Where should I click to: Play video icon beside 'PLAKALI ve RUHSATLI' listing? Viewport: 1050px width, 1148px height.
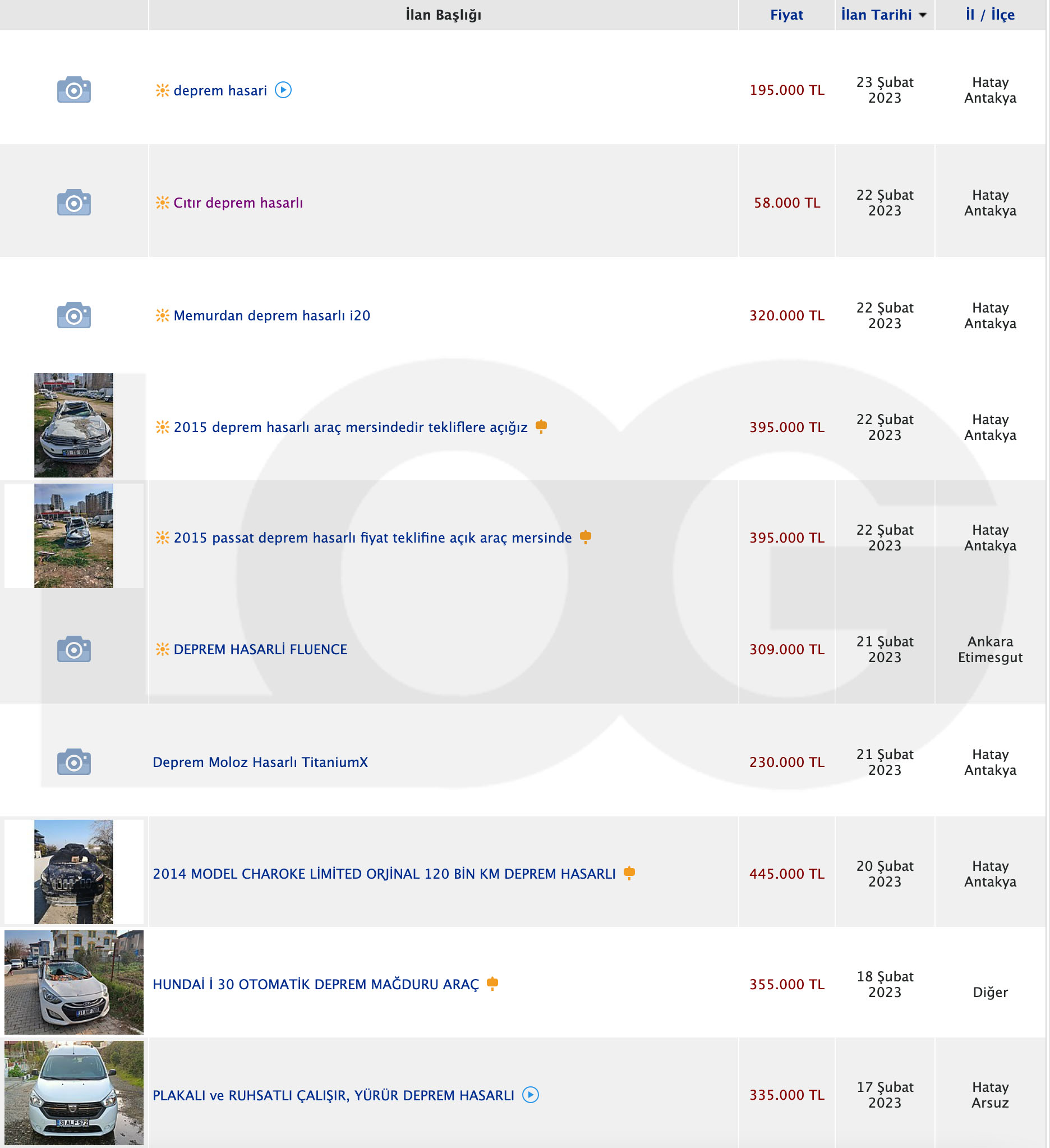point(531,1095)
